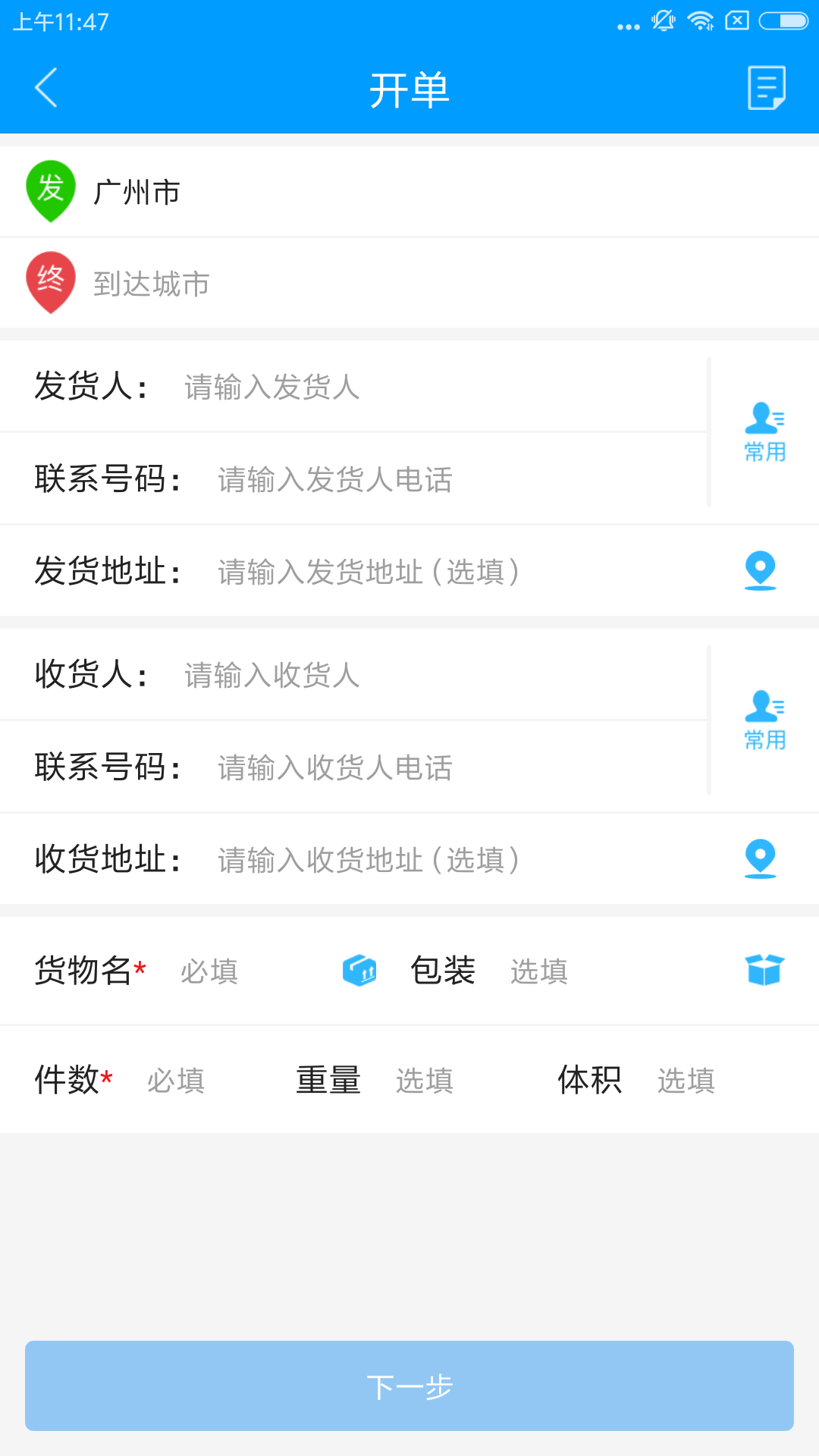Open the goods name picker icon
This screenshot has height=1456, width=819.
[359, 971]
